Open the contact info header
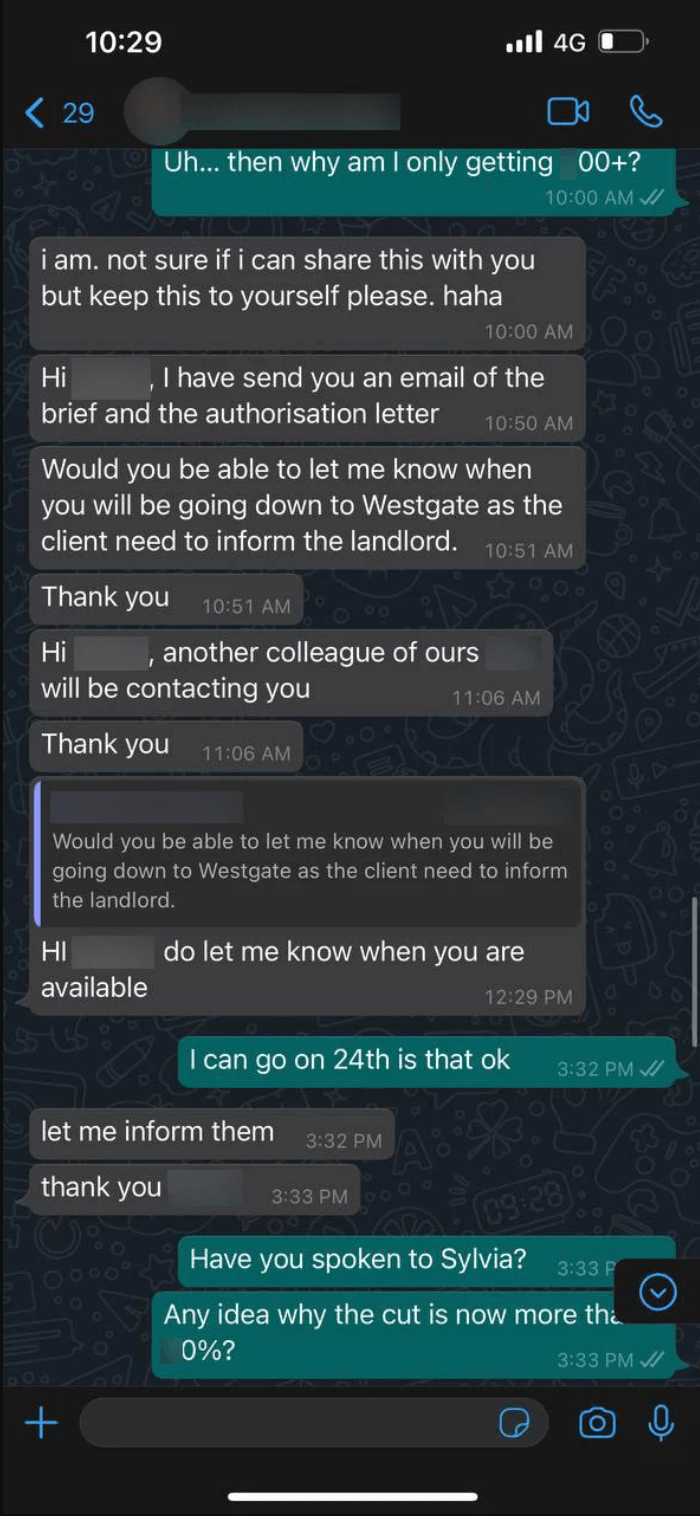The image size is (700, 1516). point(262,112)
